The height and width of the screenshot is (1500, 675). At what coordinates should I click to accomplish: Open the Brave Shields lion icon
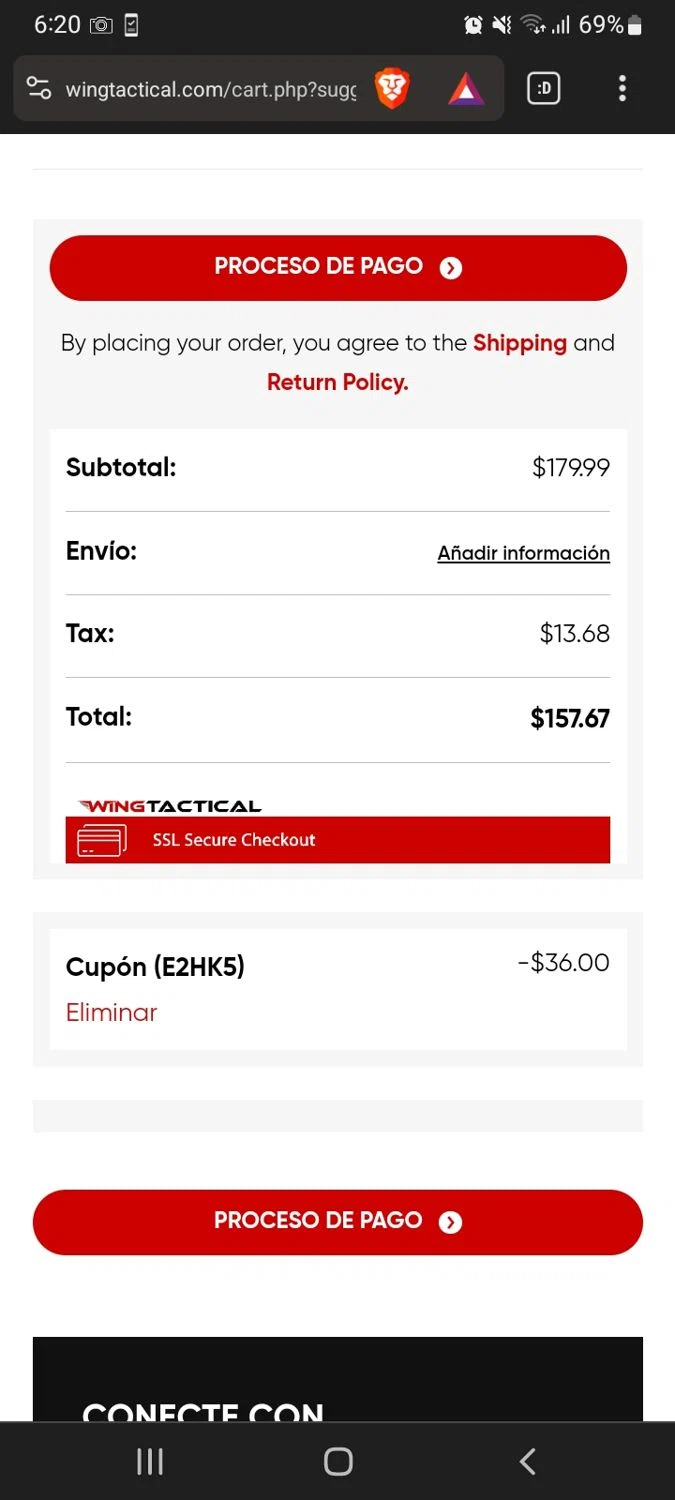[392, 90]
